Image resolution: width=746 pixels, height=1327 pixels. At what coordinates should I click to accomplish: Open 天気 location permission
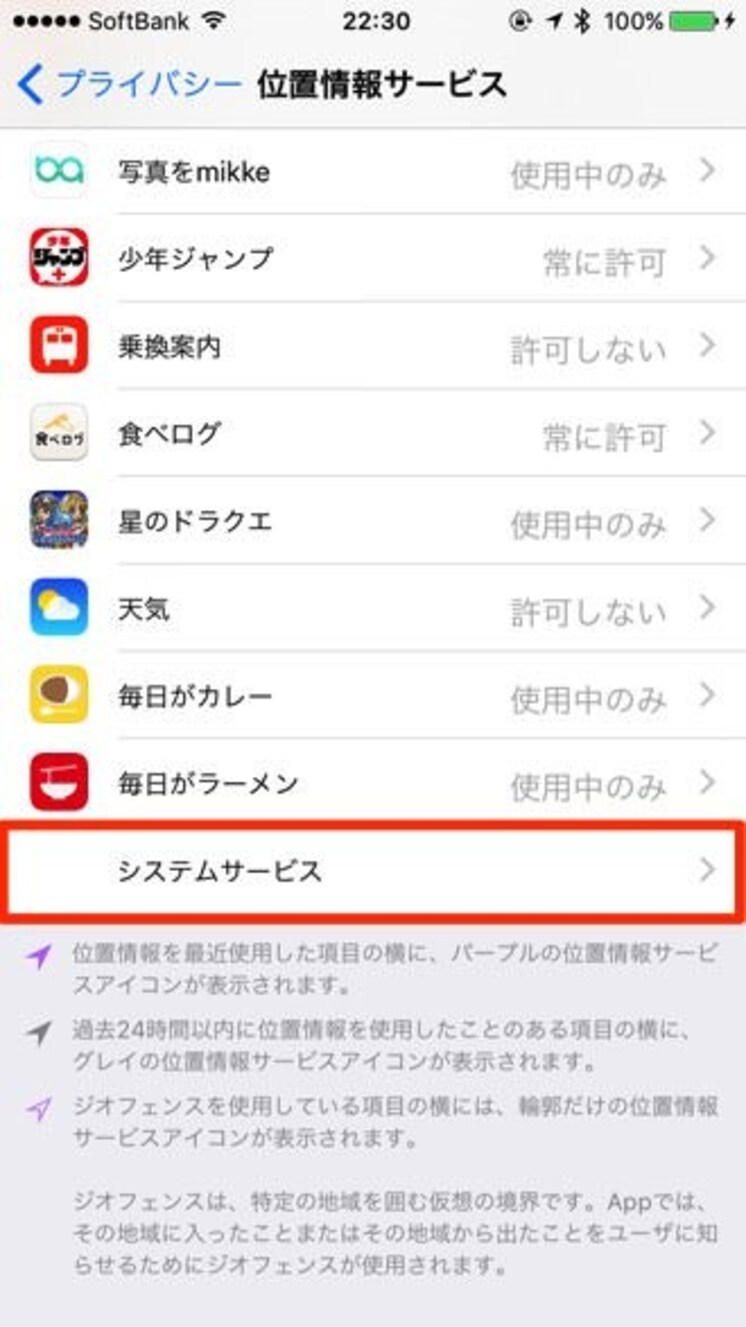372,608
